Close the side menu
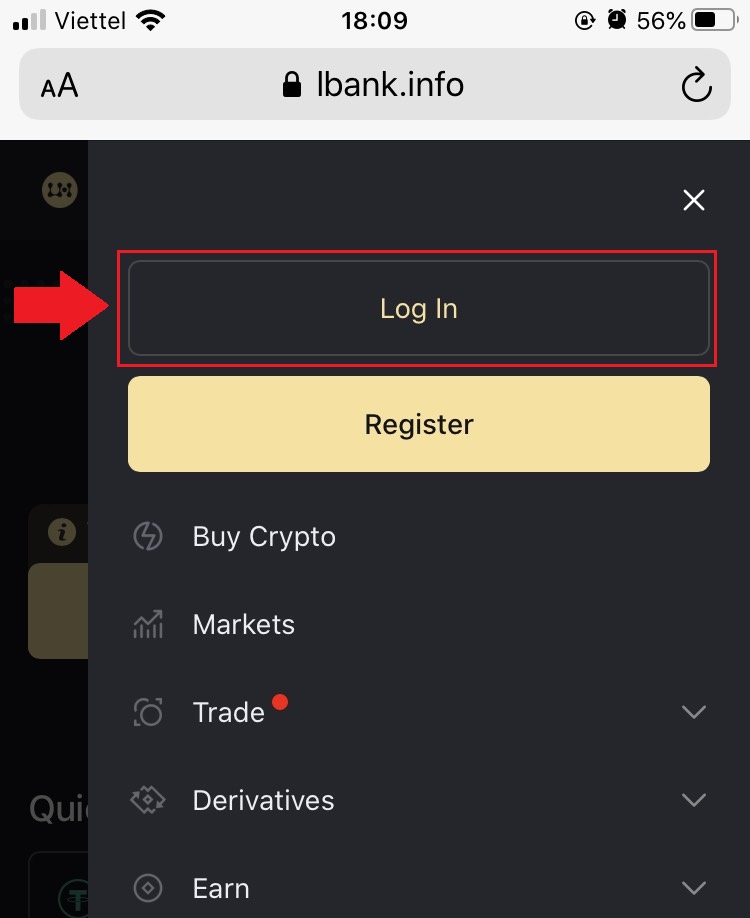This screenshot has width=750, height=918. tap(693, 200)
